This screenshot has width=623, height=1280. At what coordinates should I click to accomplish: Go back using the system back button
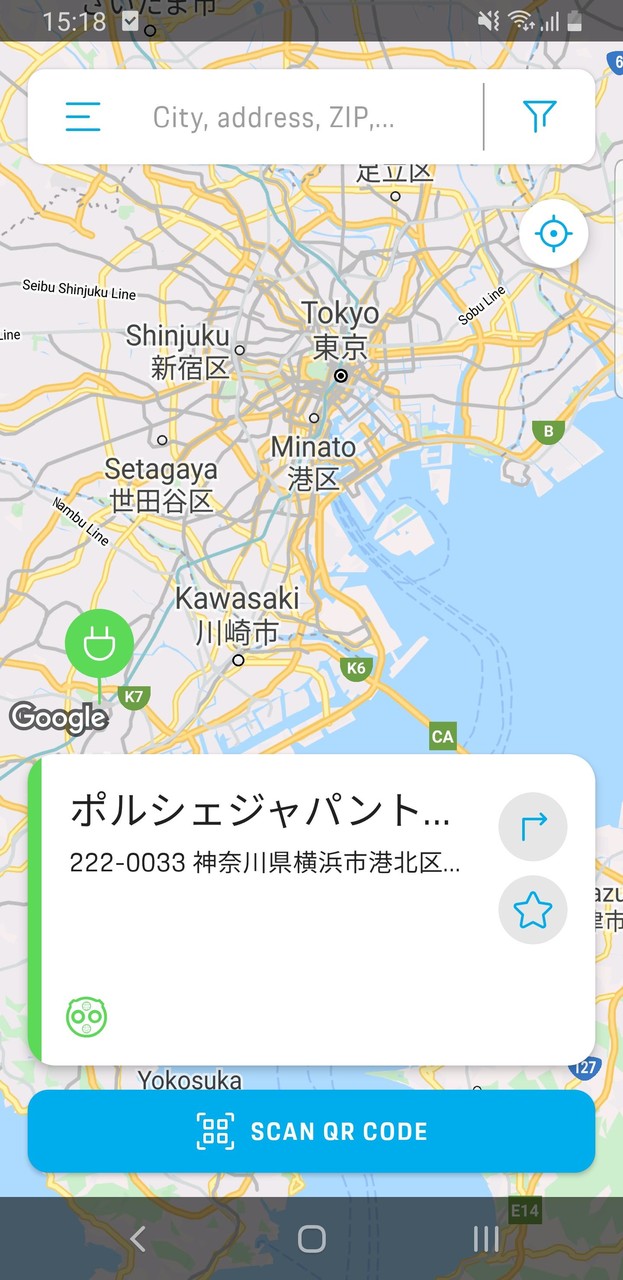[138, 1239]
